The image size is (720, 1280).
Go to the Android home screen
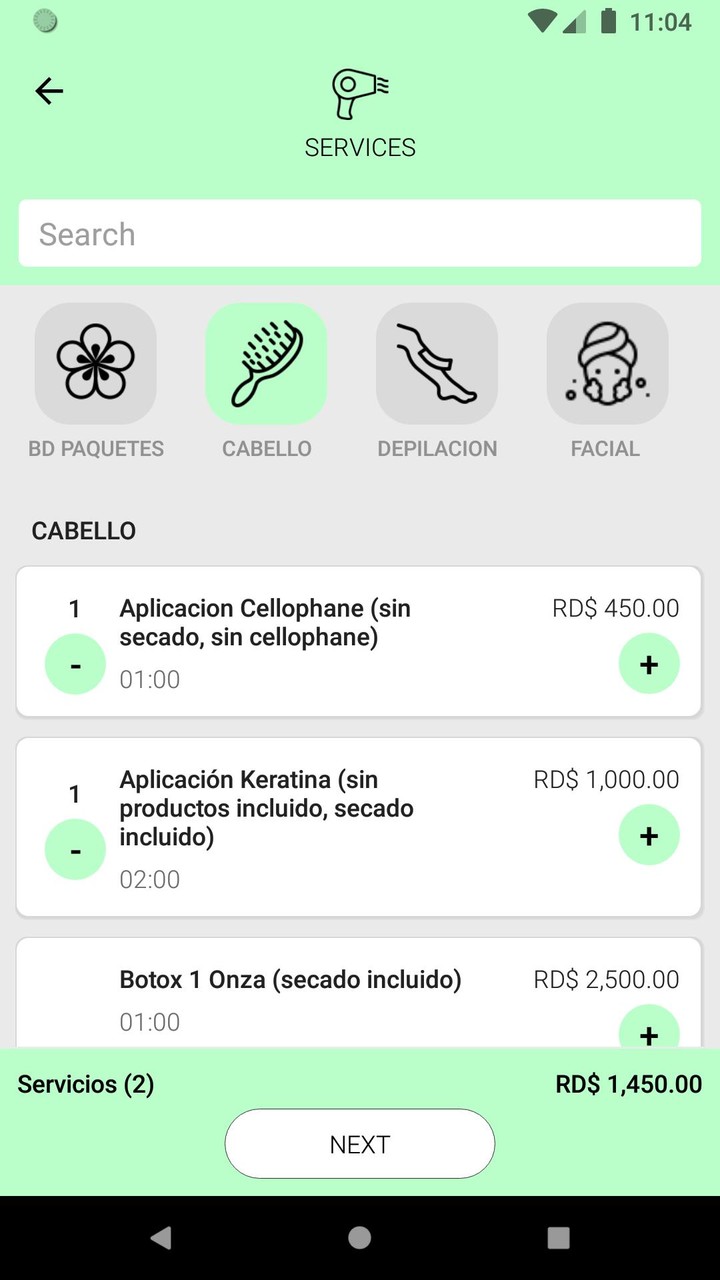[x=360, y=1238]
